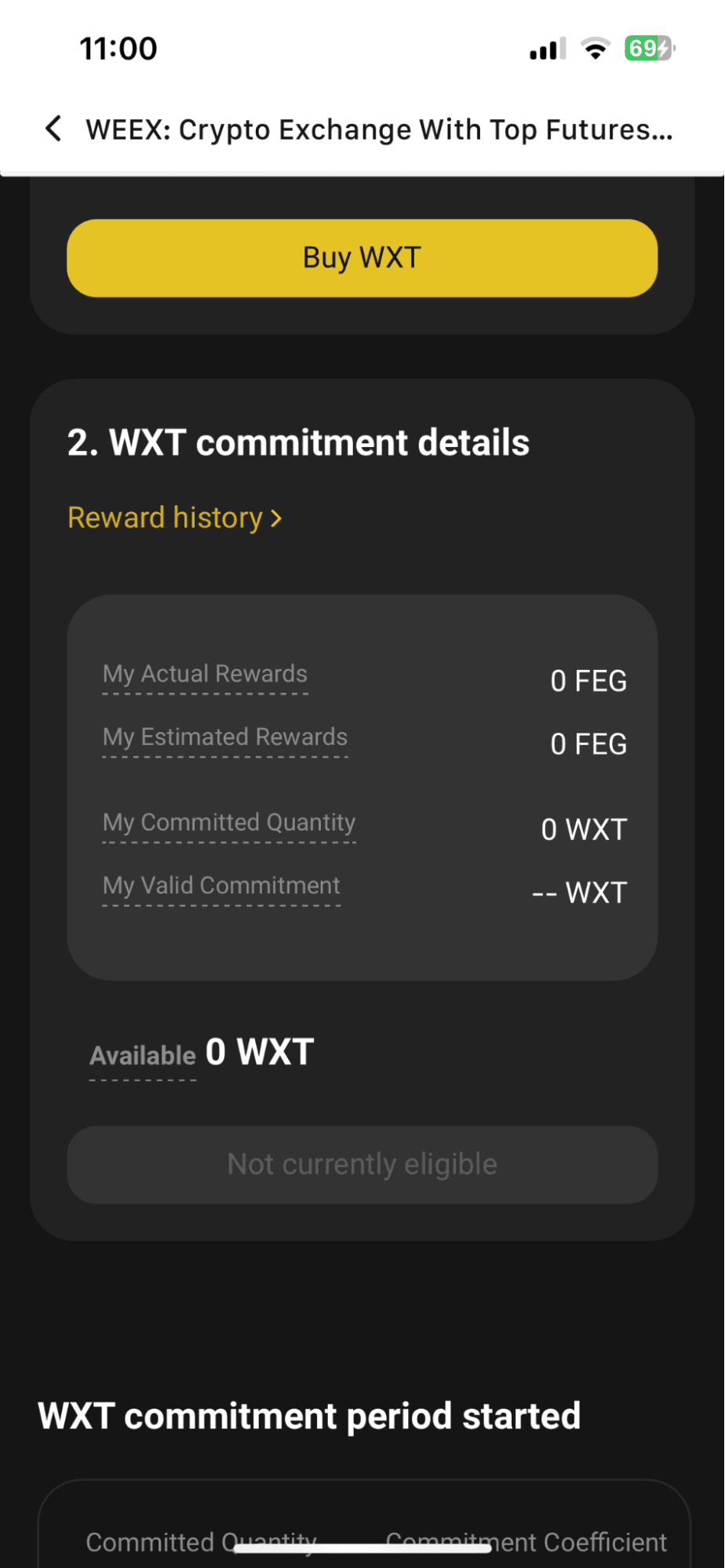Screen dimensions: 725x1568
Task: Open the Reward history page
Action: 165,518
